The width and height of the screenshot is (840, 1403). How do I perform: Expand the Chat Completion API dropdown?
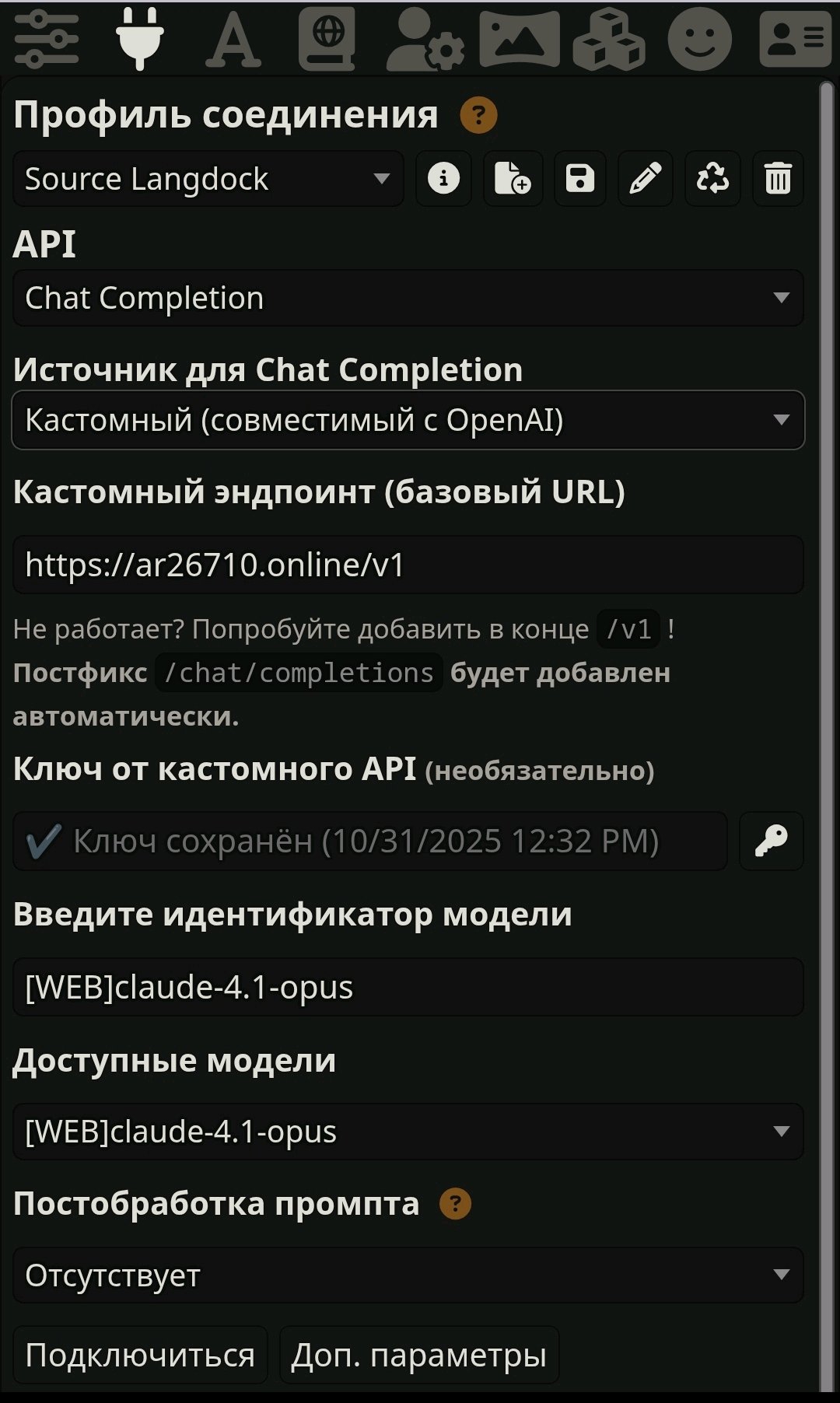click(408, 298)
